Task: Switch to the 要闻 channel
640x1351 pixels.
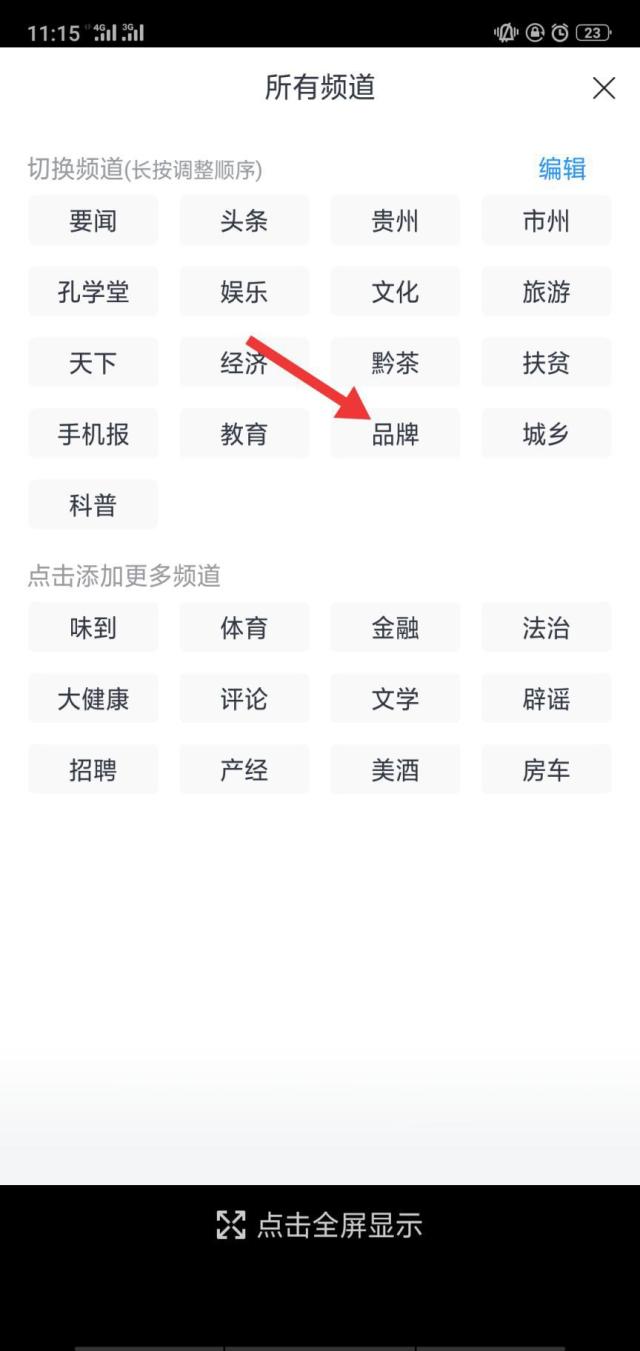Action: [x=93, y=221]
